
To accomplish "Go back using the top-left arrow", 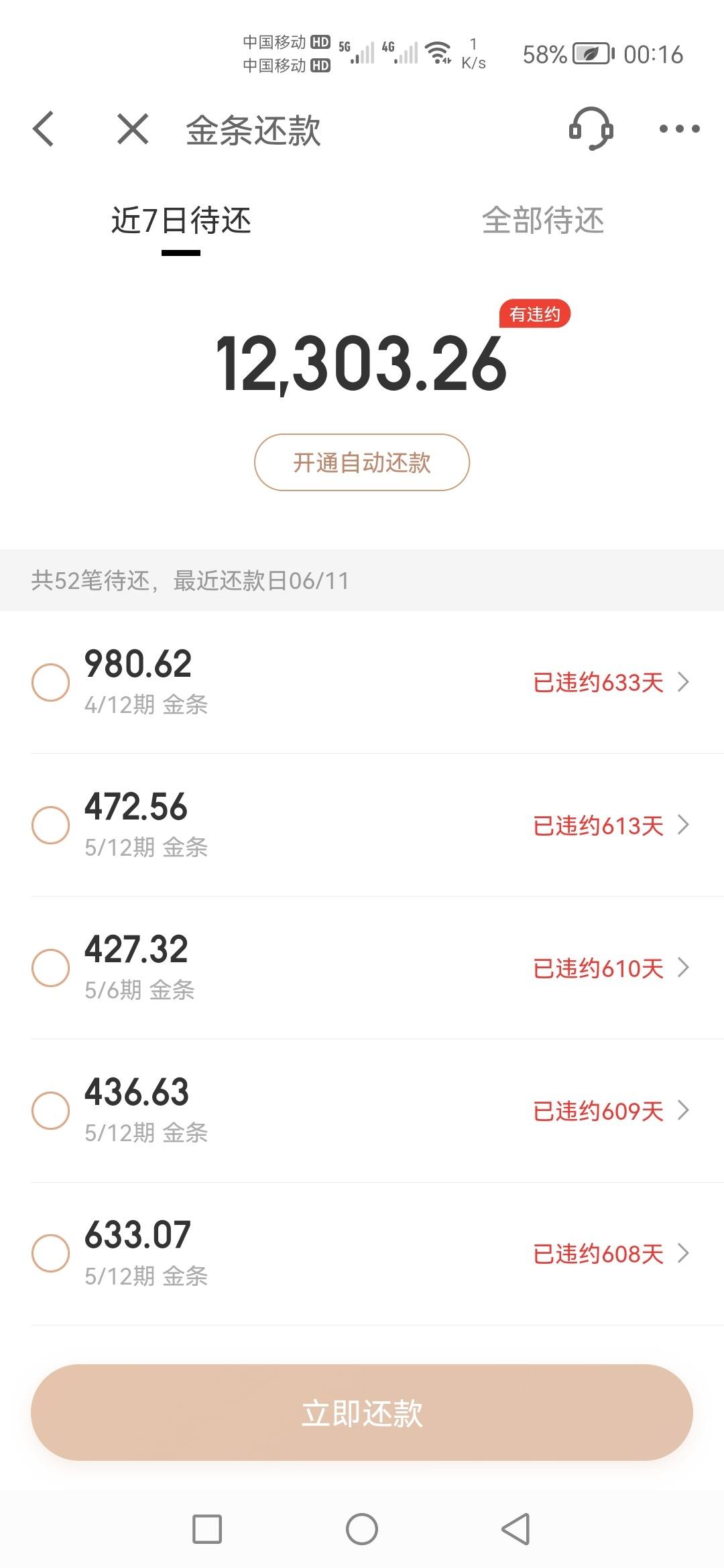I will (44, 129).
